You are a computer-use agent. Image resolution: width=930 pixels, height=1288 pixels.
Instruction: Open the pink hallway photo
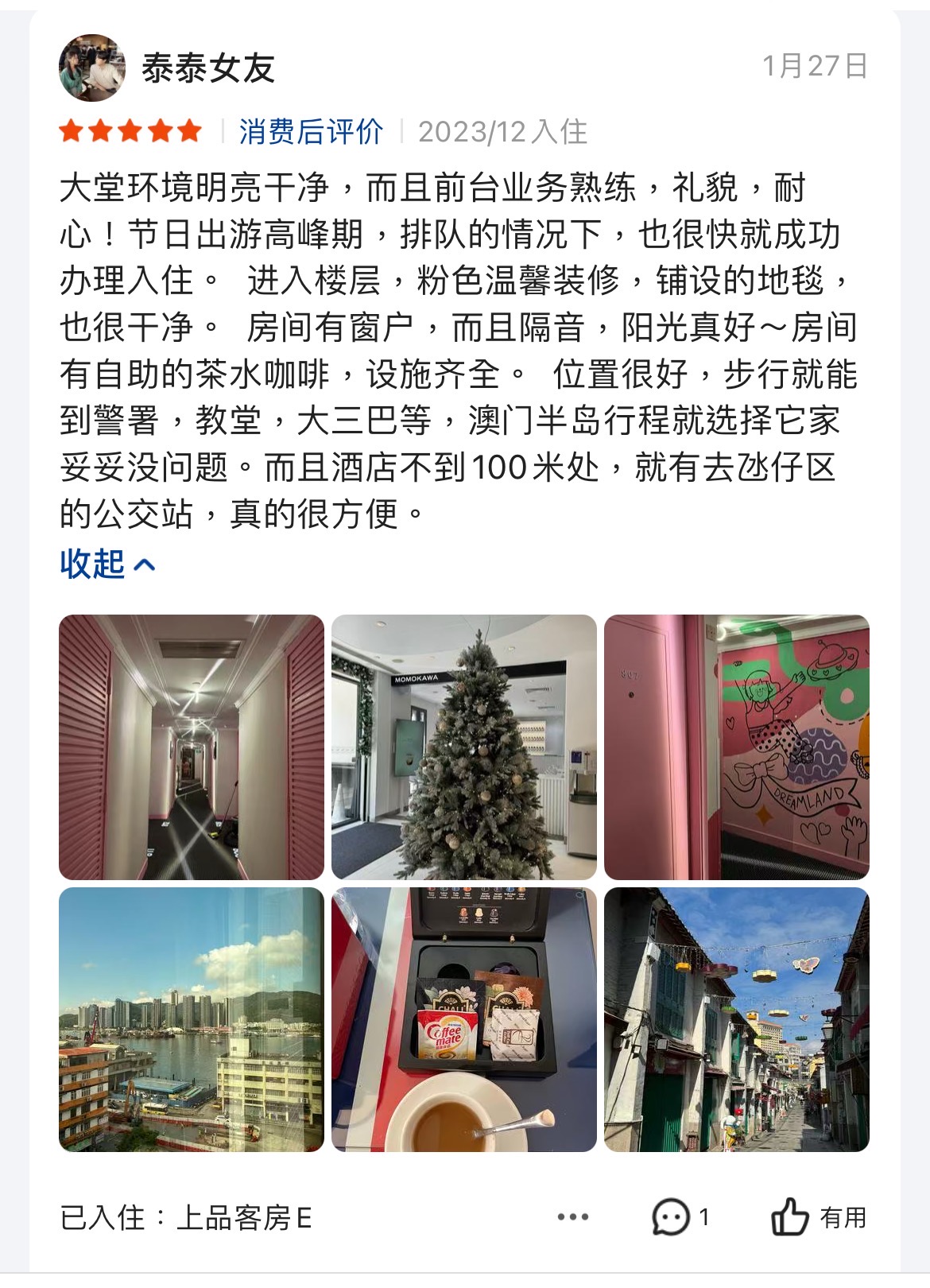192,747
